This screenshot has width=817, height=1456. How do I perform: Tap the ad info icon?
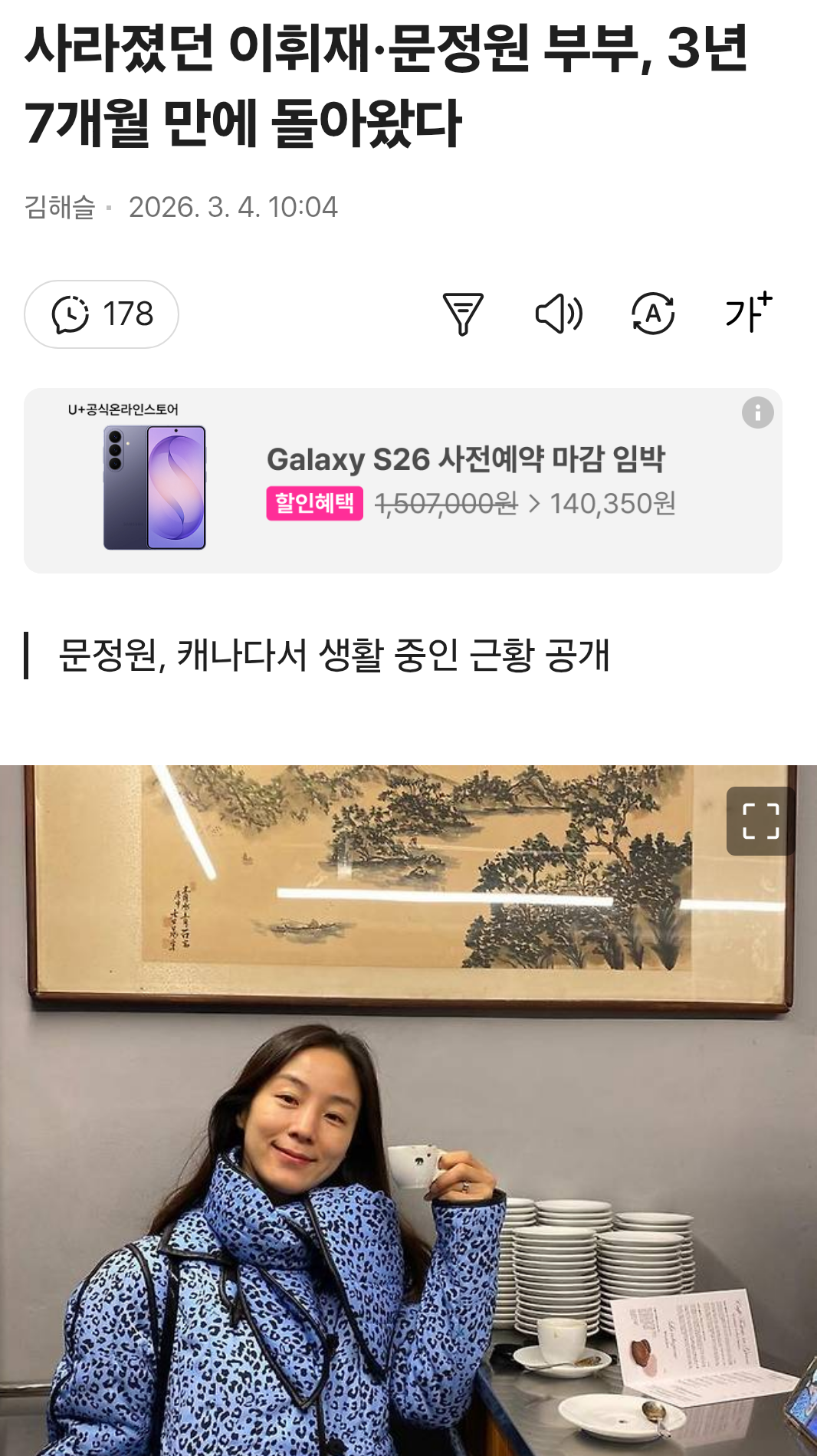[x=757, y=412]
